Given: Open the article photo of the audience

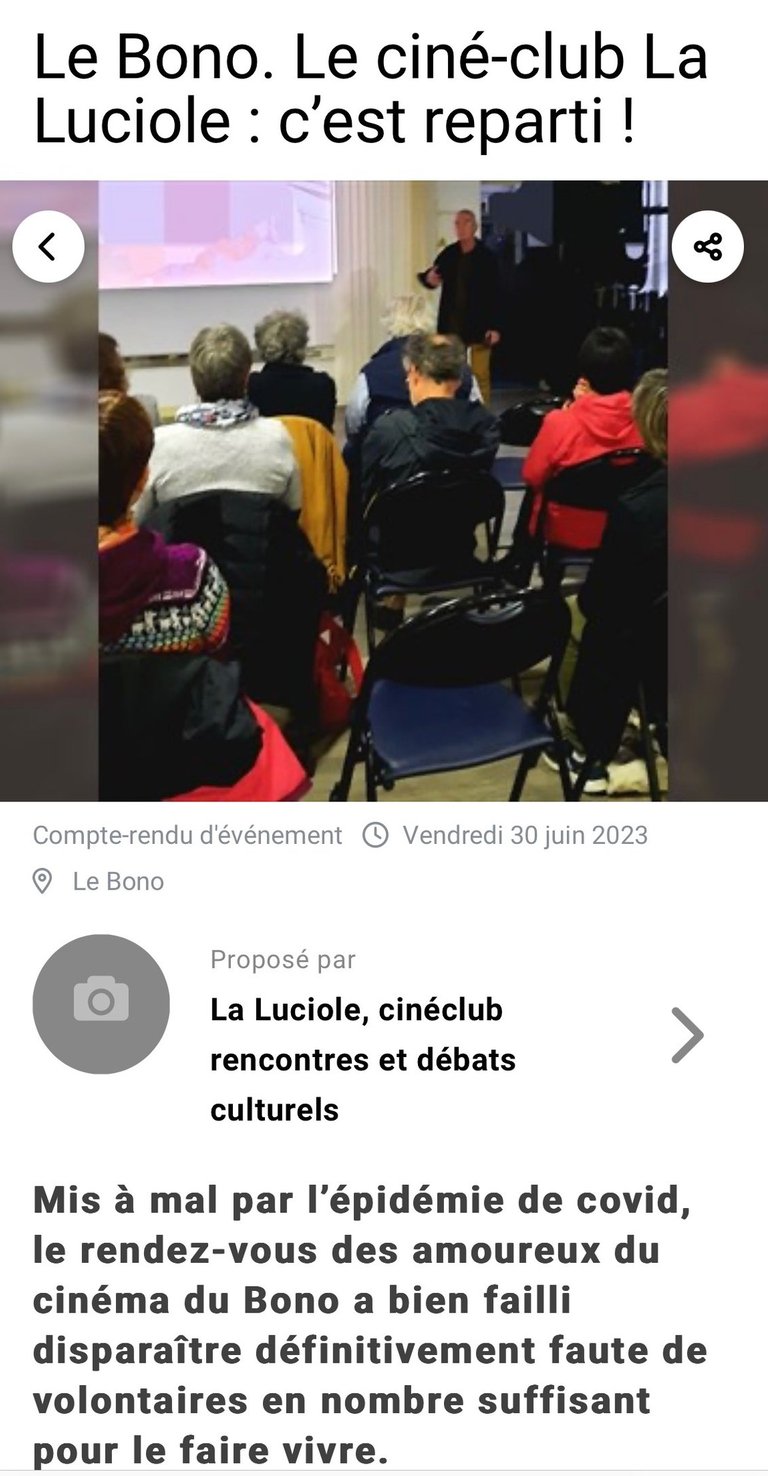Looking at the screenshot, I should (x=383, y=491).
